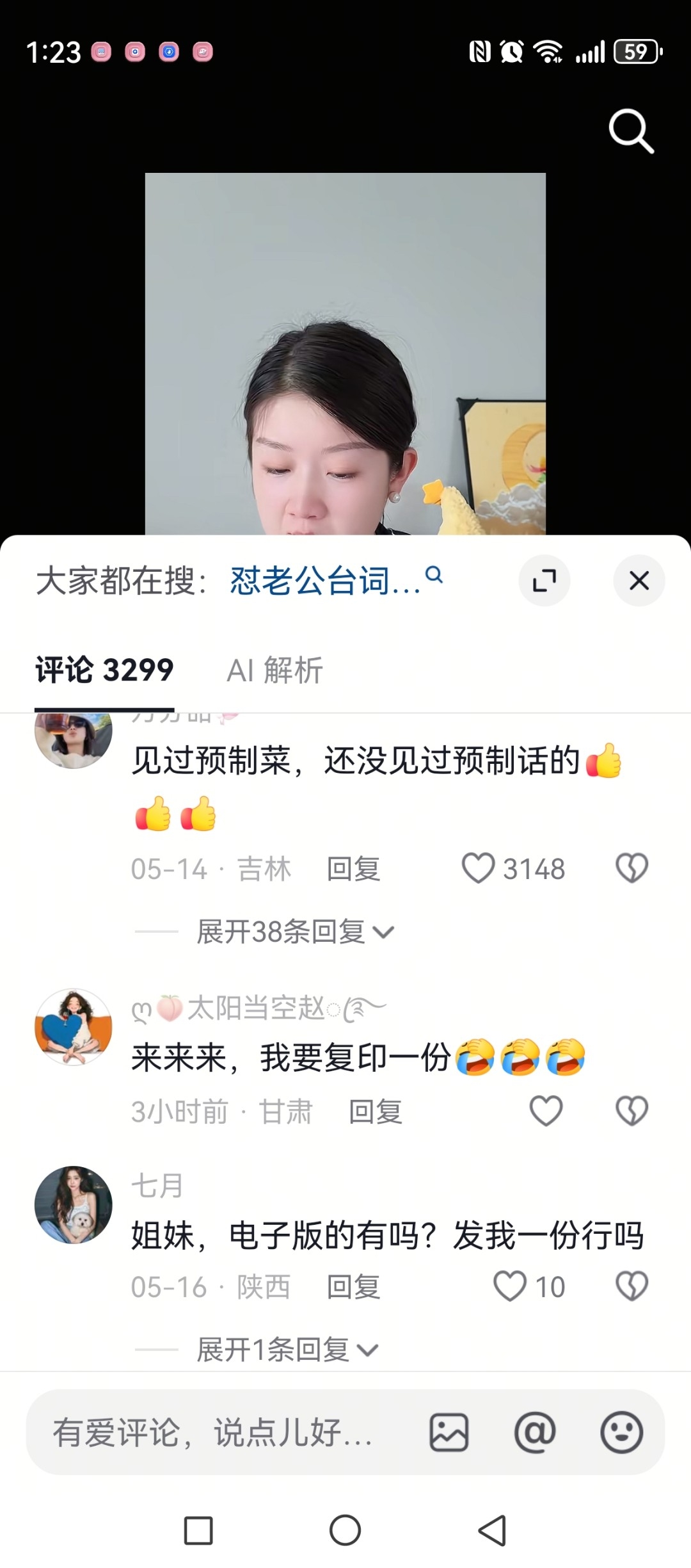Screen dimensions: 691x1568
Task: Attach an image to the comment
Action: (x=449, y=1433)
